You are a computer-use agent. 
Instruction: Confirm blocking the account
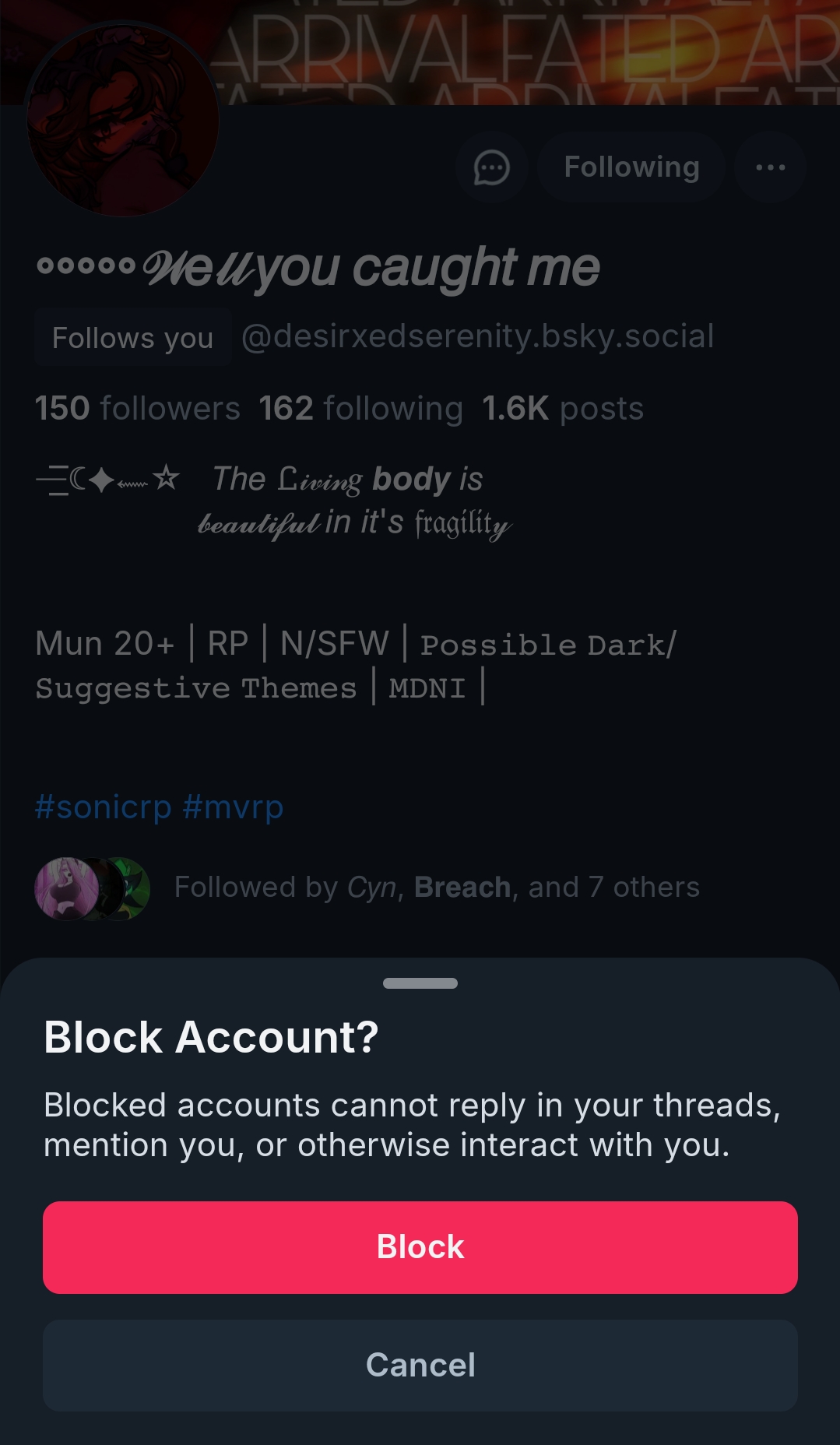(x=420, y=1246)
